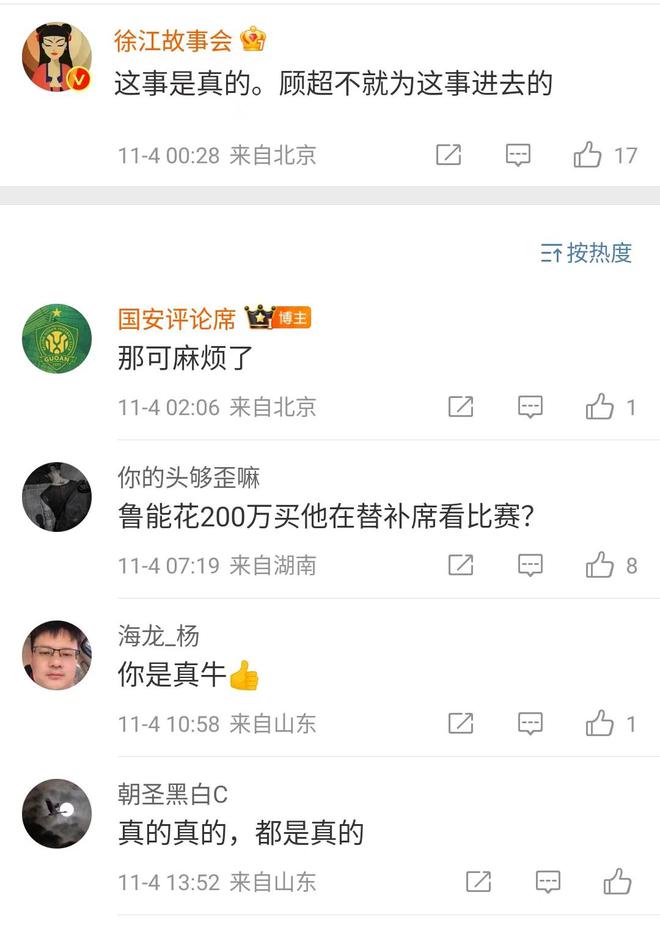Screen dimensions: 660x936
Task: Reply to 朝圣黑白C's comment
Action: [548, 881]
